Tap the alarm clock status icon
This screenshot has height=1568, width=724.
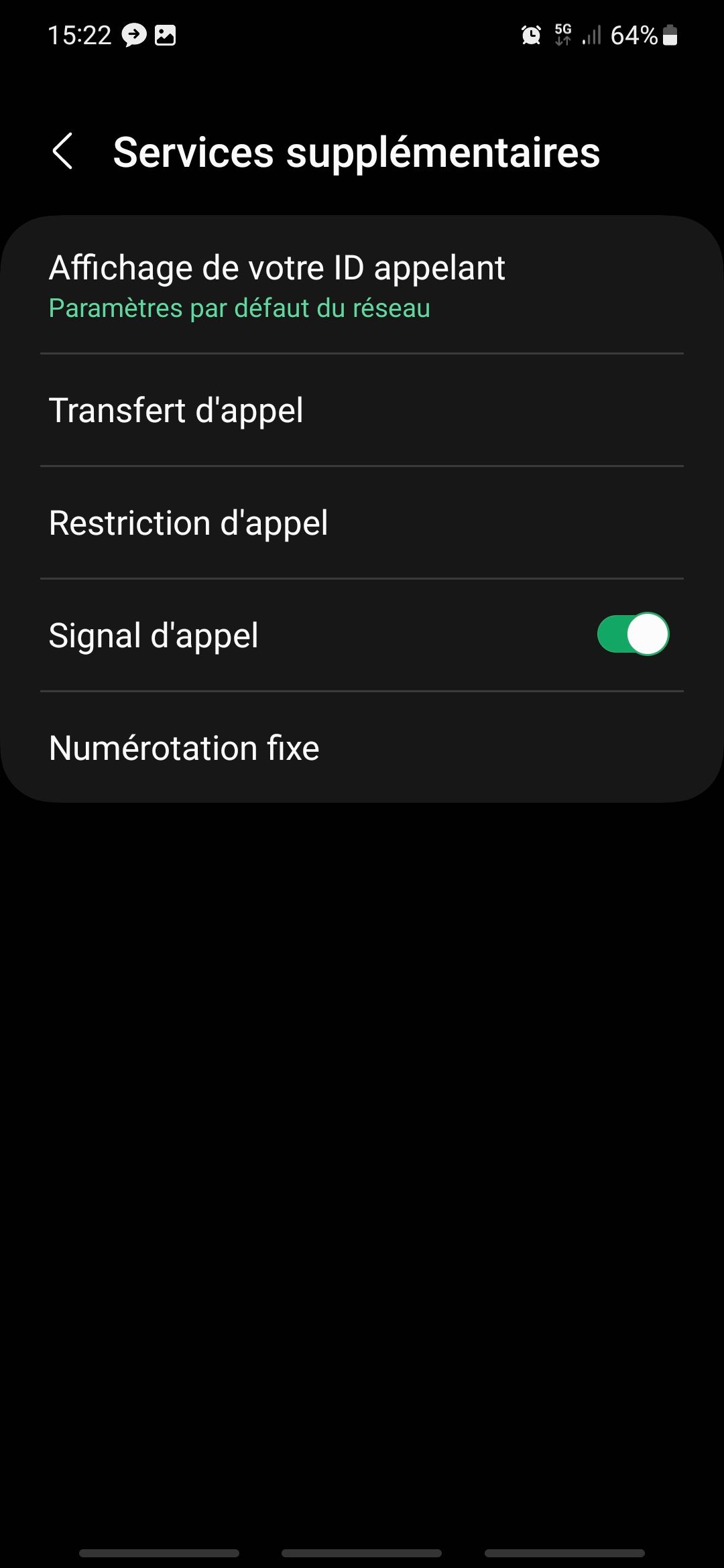530,35
